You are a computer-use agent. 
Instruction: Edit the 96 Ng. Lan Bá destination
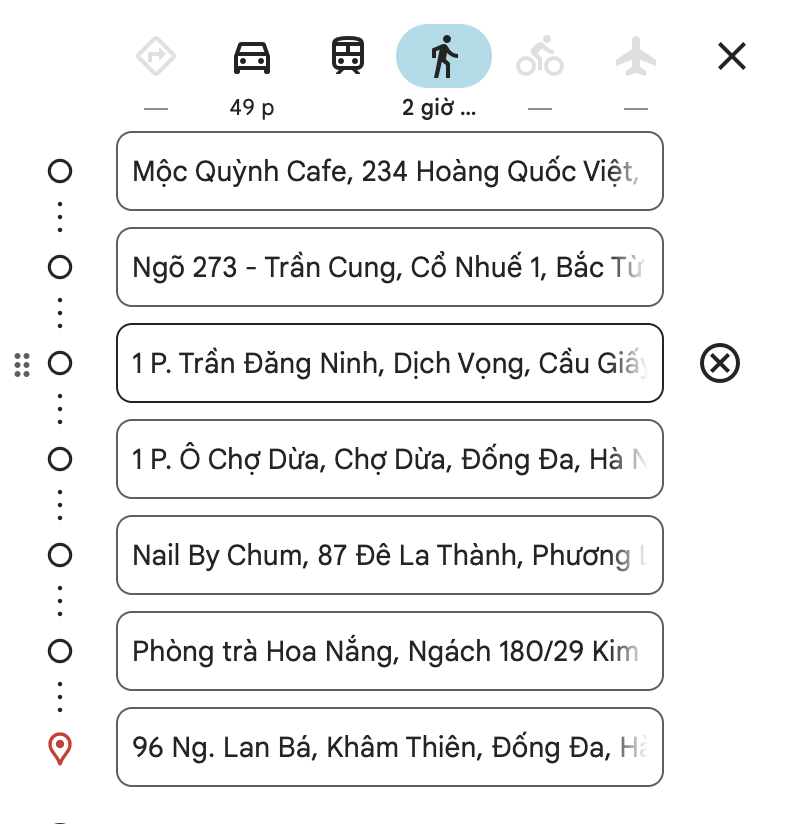[389, 748]
